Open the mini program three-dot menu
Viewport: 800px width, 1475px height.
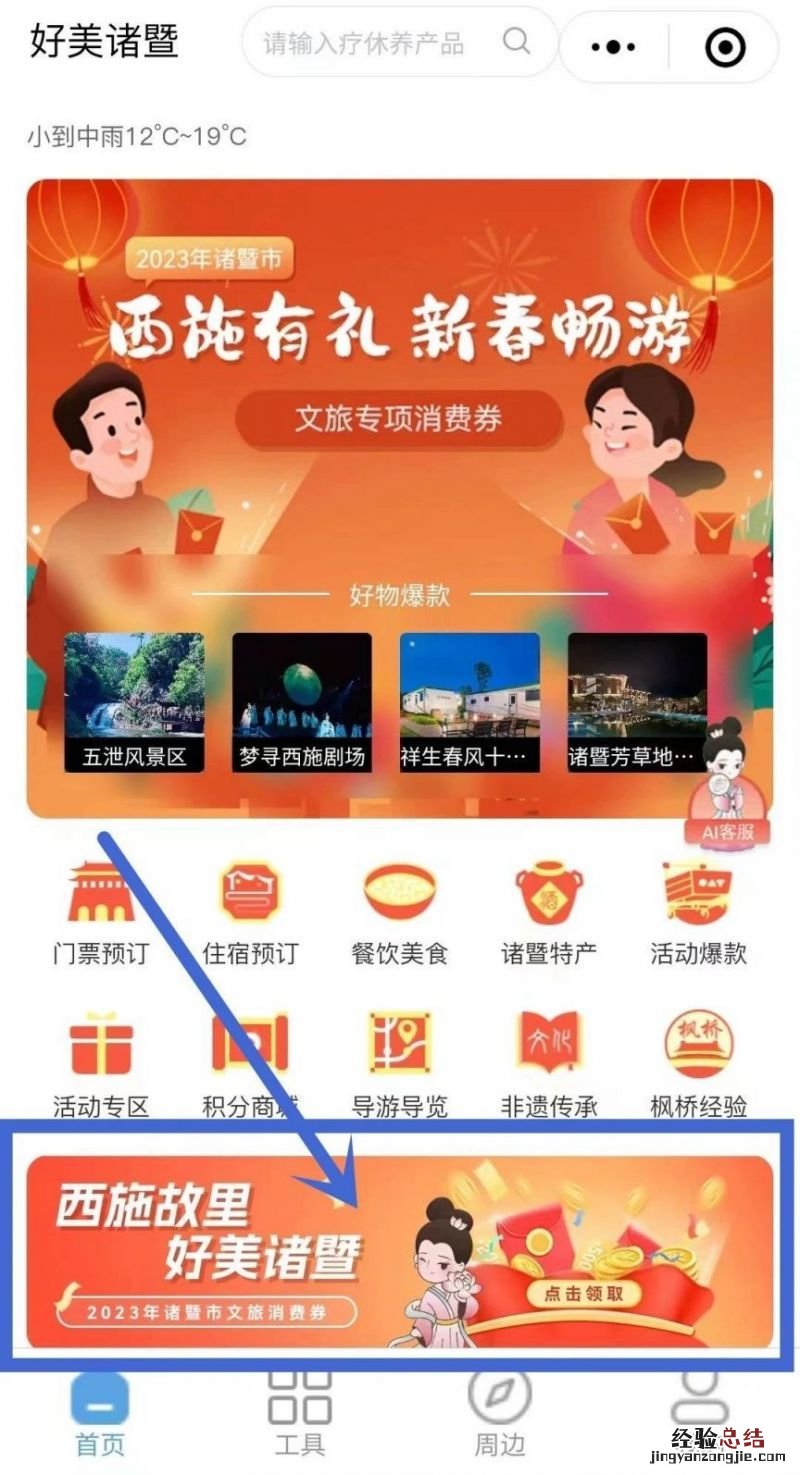[614, 46]
